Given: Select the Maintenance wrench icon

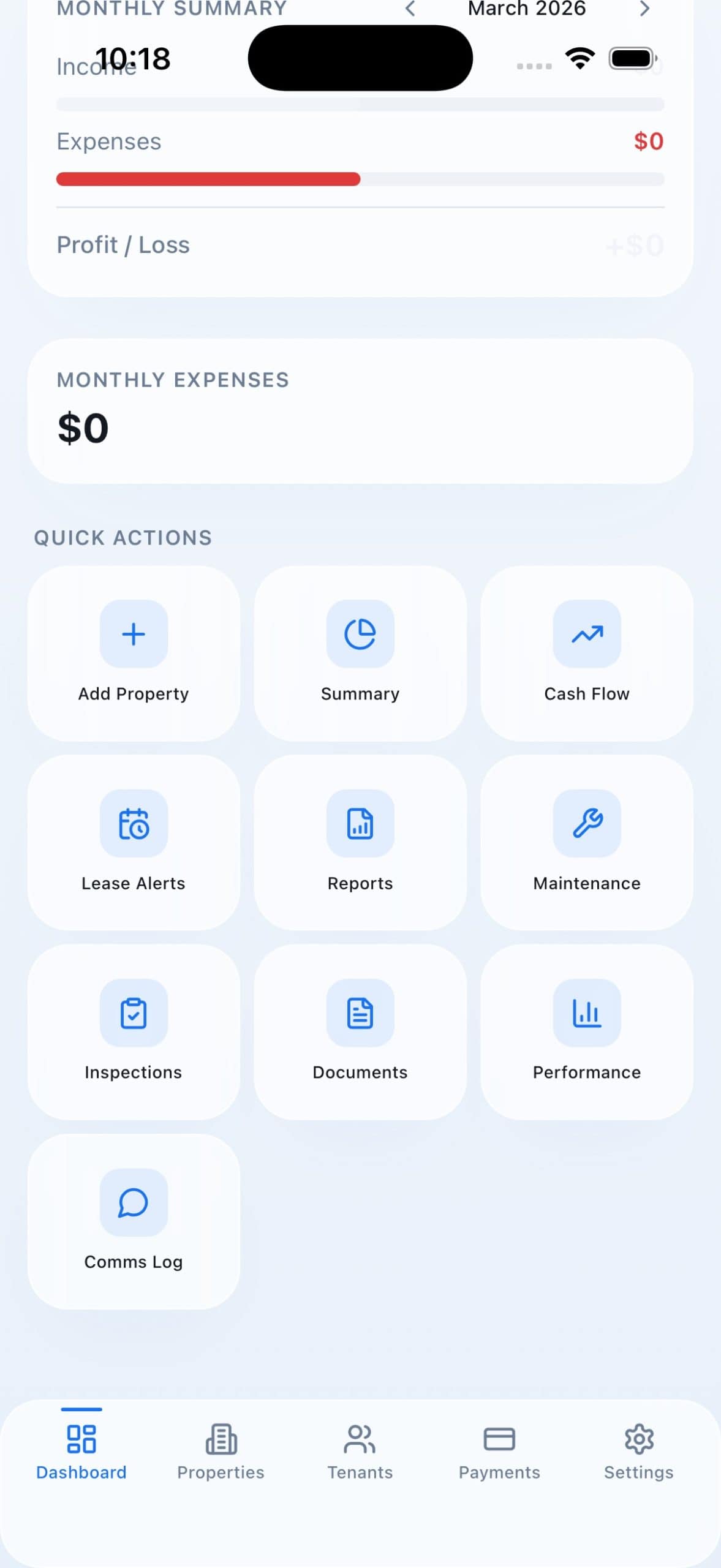Looking at the screenshot, I should coord(586,824).
